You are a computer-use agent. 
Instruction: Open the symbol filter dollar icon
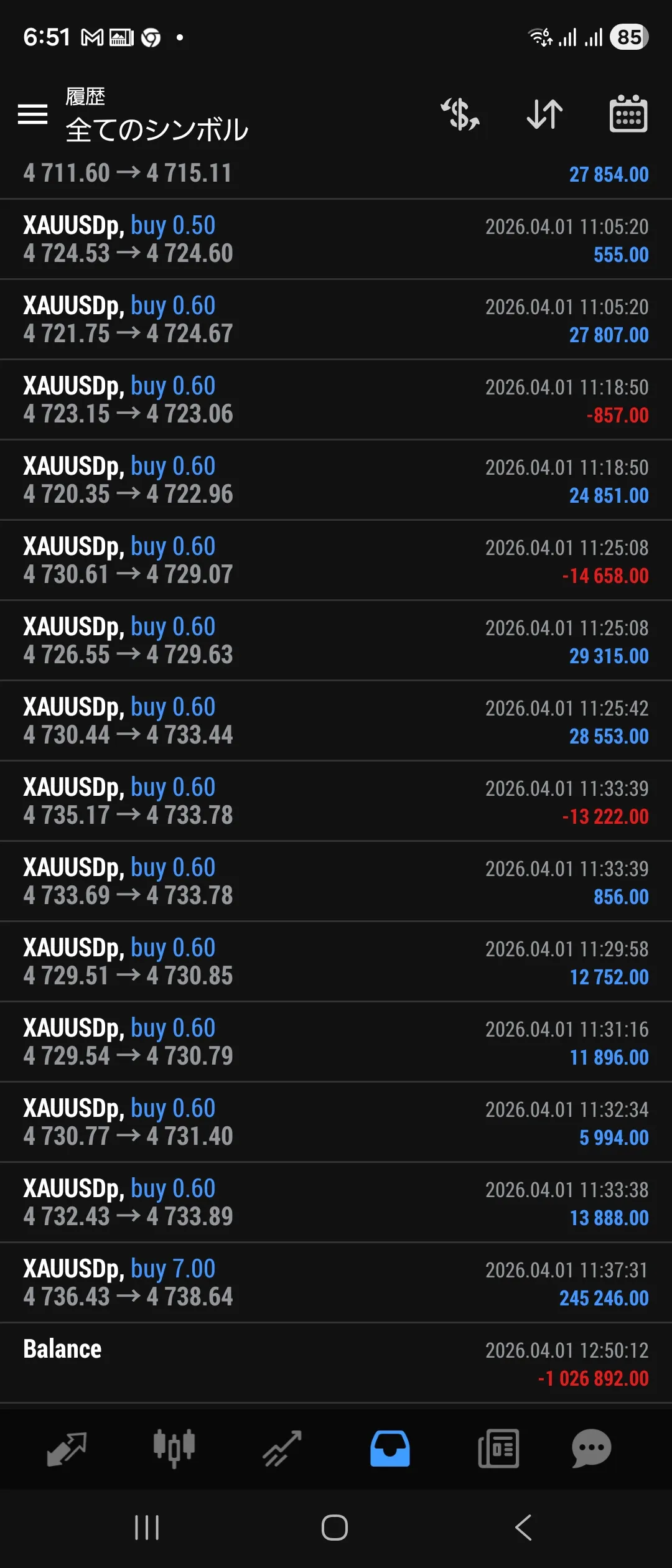(460, 114)
